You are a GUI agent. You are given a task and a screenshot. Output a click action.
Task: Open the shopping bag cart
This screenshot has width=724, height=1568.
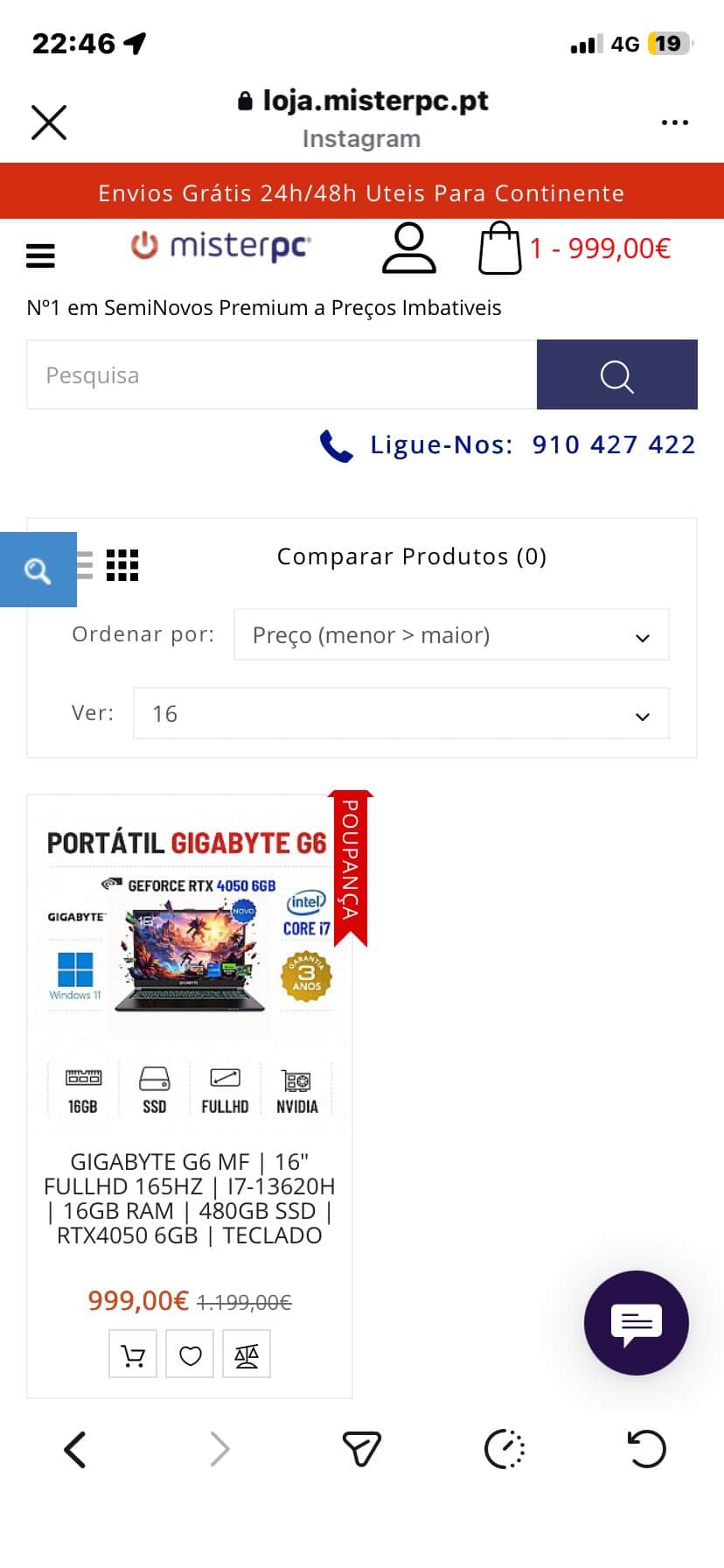499,248
